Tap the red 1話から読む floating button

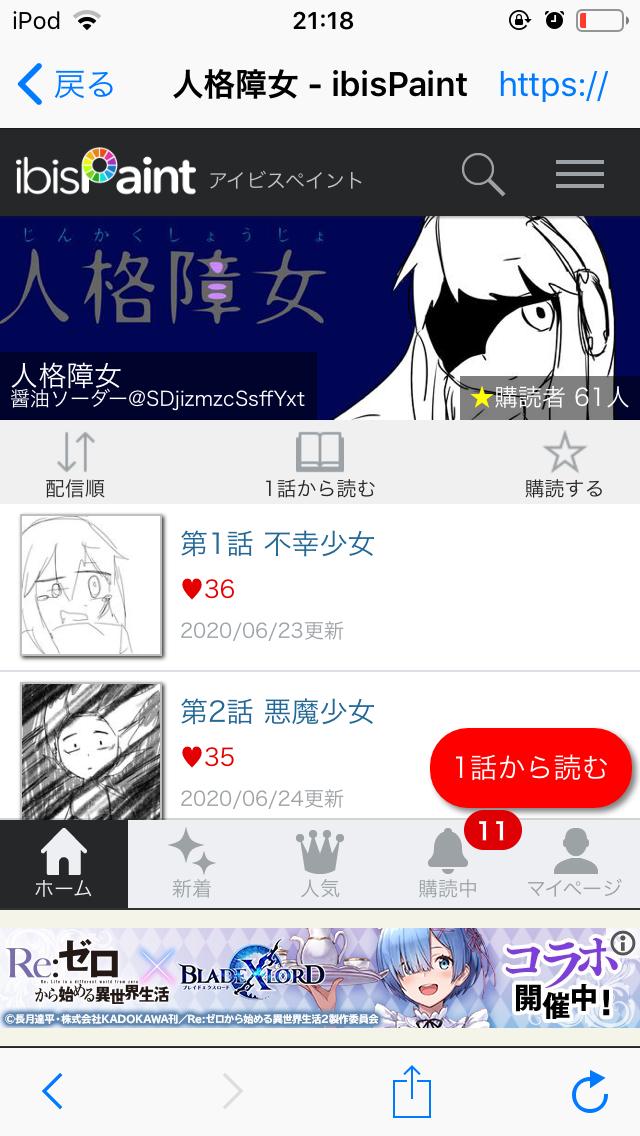click(530, 768)
